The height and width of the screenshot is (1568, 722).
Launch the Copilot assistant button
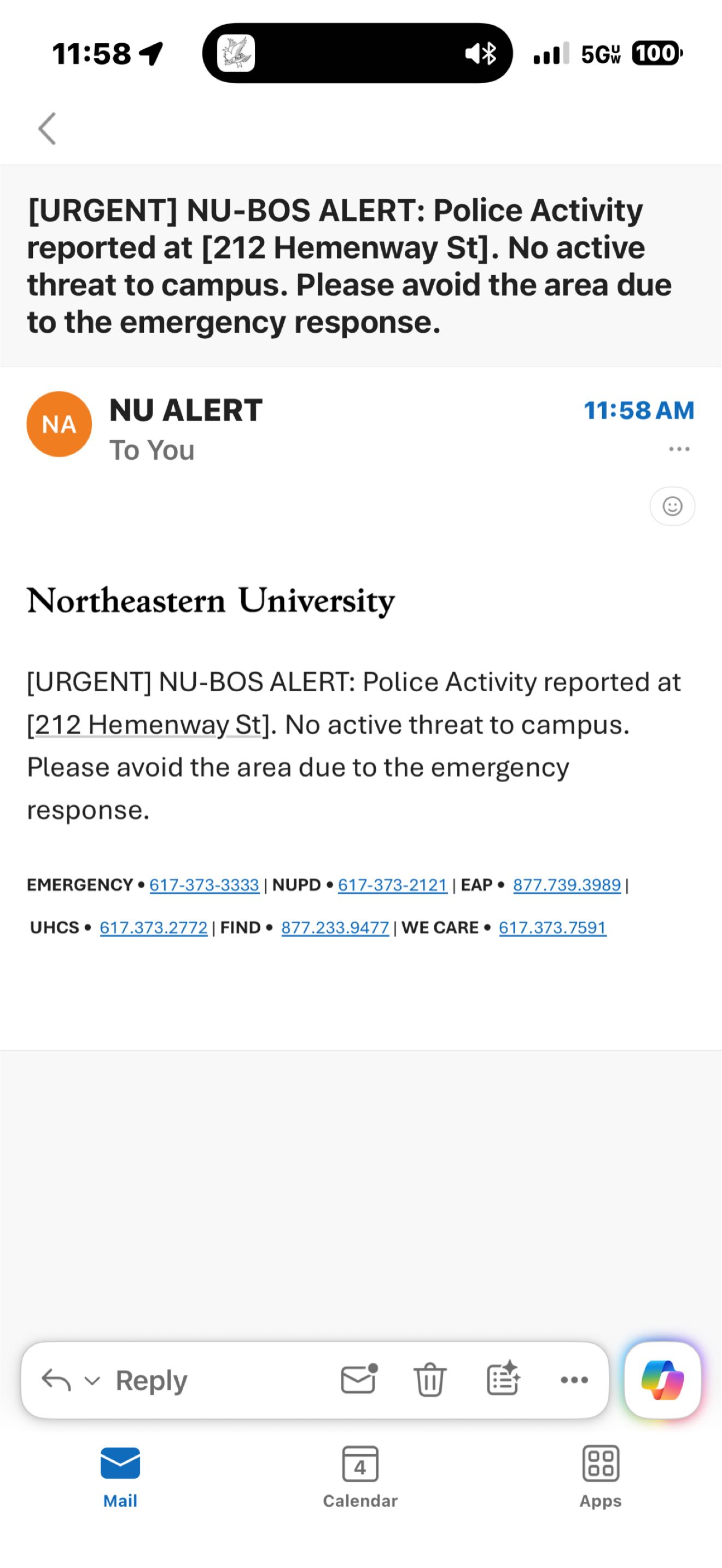point(662,1380)
